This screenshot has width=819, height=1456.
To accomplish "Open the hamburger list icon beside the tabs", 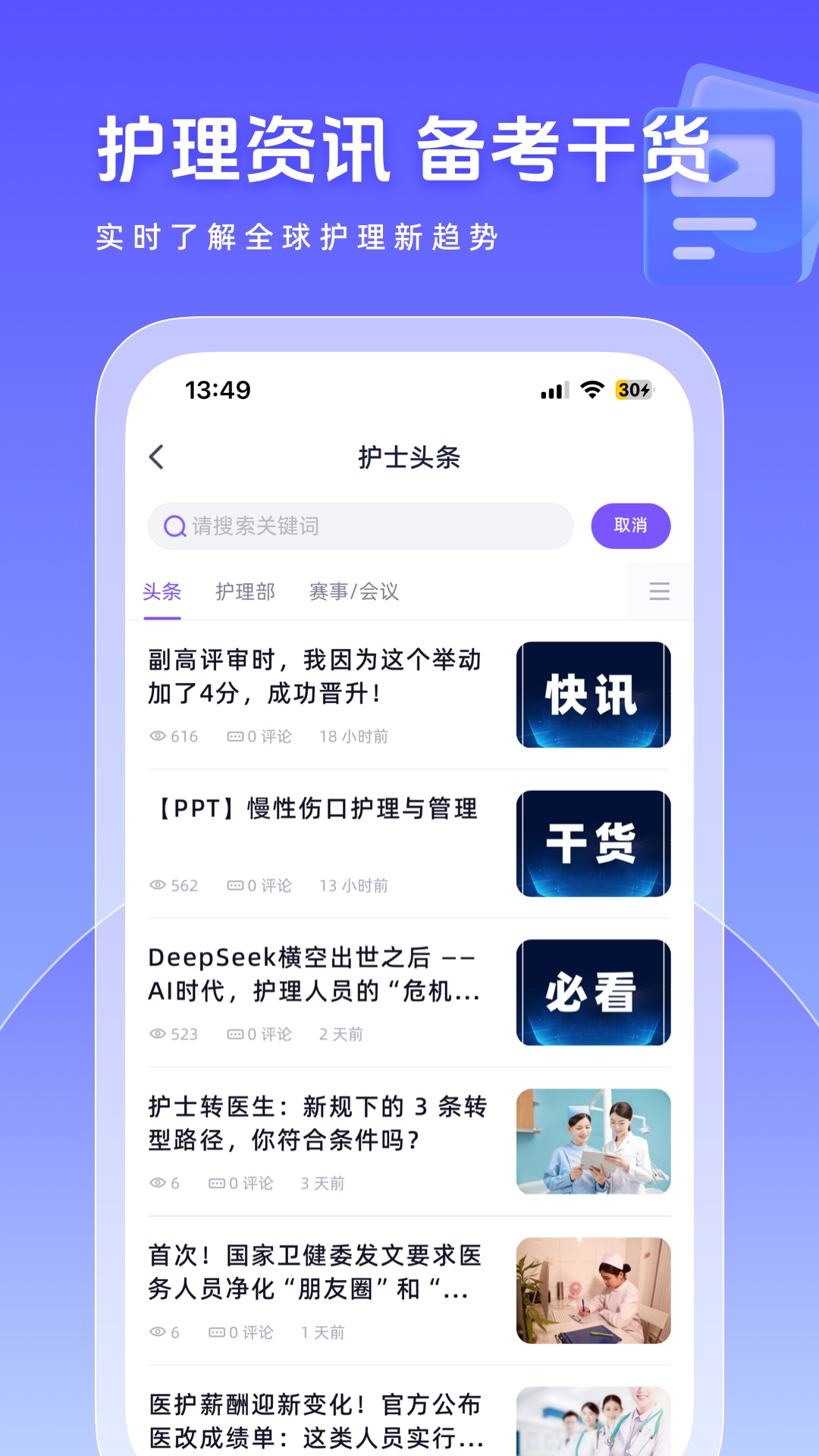I will click(659, 592).
